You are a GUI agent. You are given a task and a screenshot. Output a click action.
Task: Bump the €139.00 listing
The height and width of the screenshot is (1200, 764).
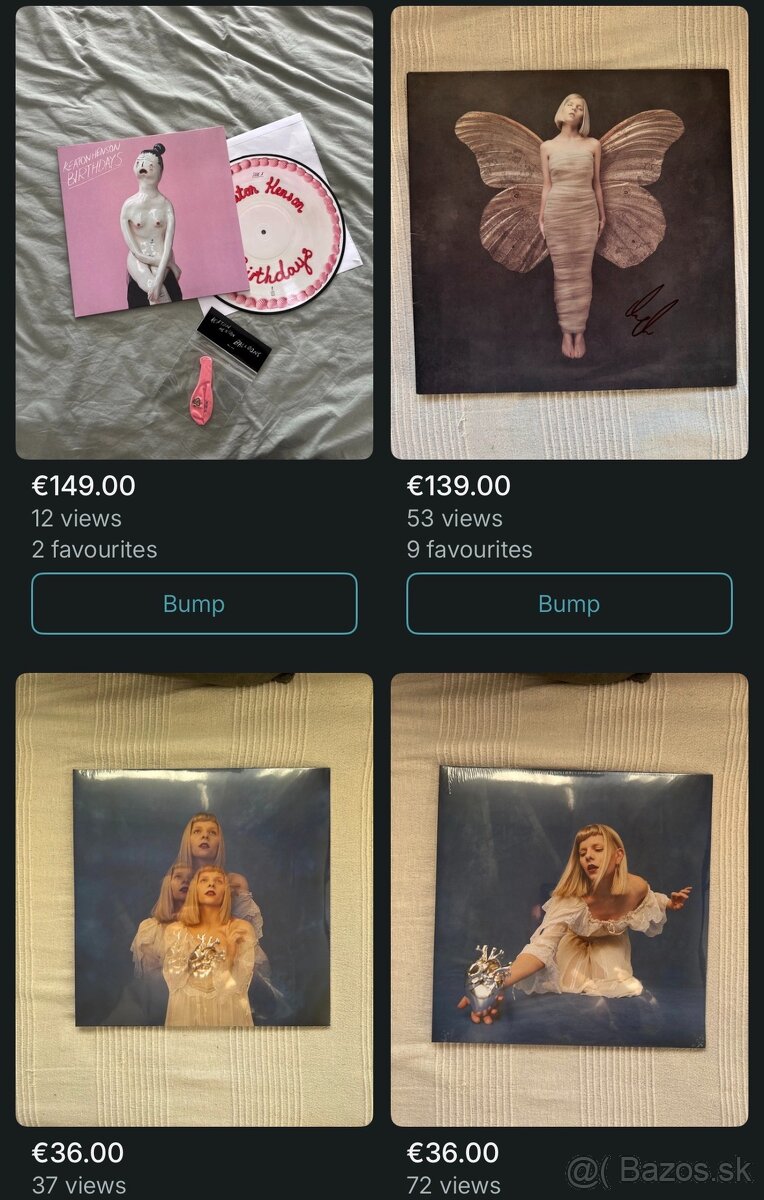coord(569,604)
